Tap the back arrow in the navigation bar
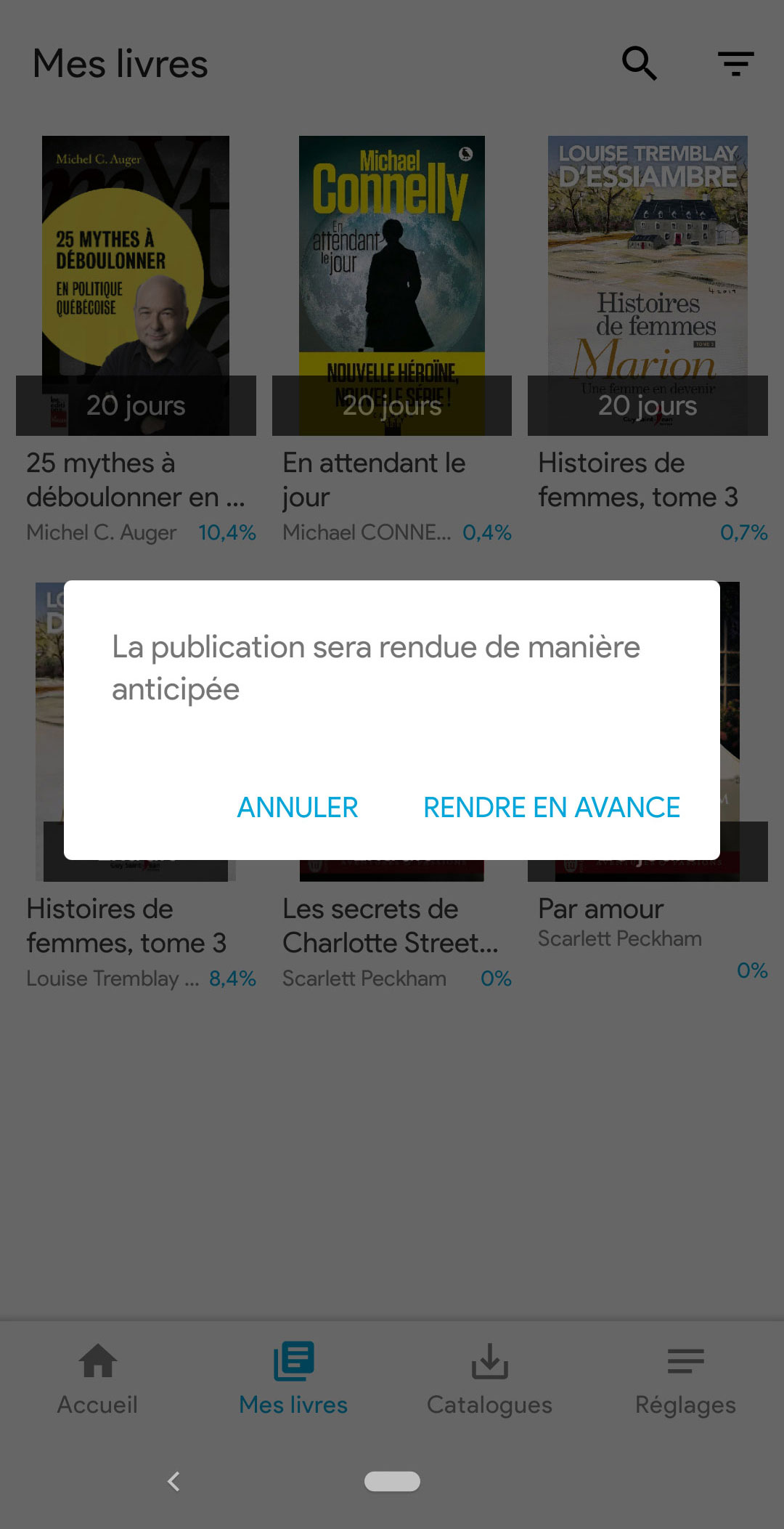The width and height of the screenshot is (784, 1529). (174, 1480)
